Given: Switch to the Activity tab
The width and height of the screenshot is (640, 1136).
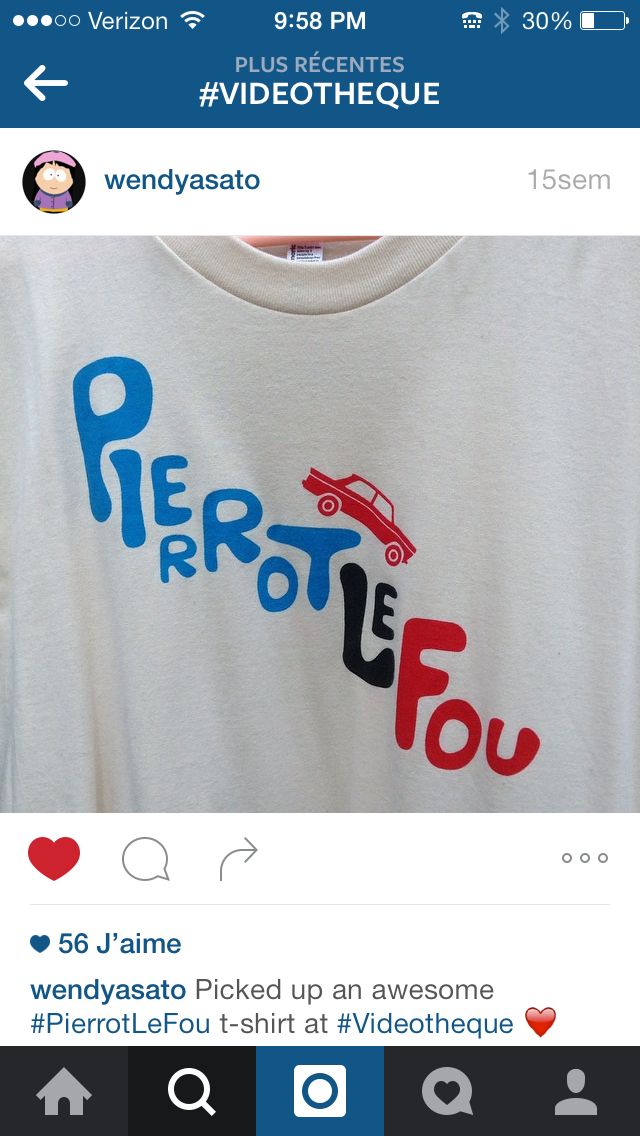Looking at the screenshot, I should point(448,1091).
